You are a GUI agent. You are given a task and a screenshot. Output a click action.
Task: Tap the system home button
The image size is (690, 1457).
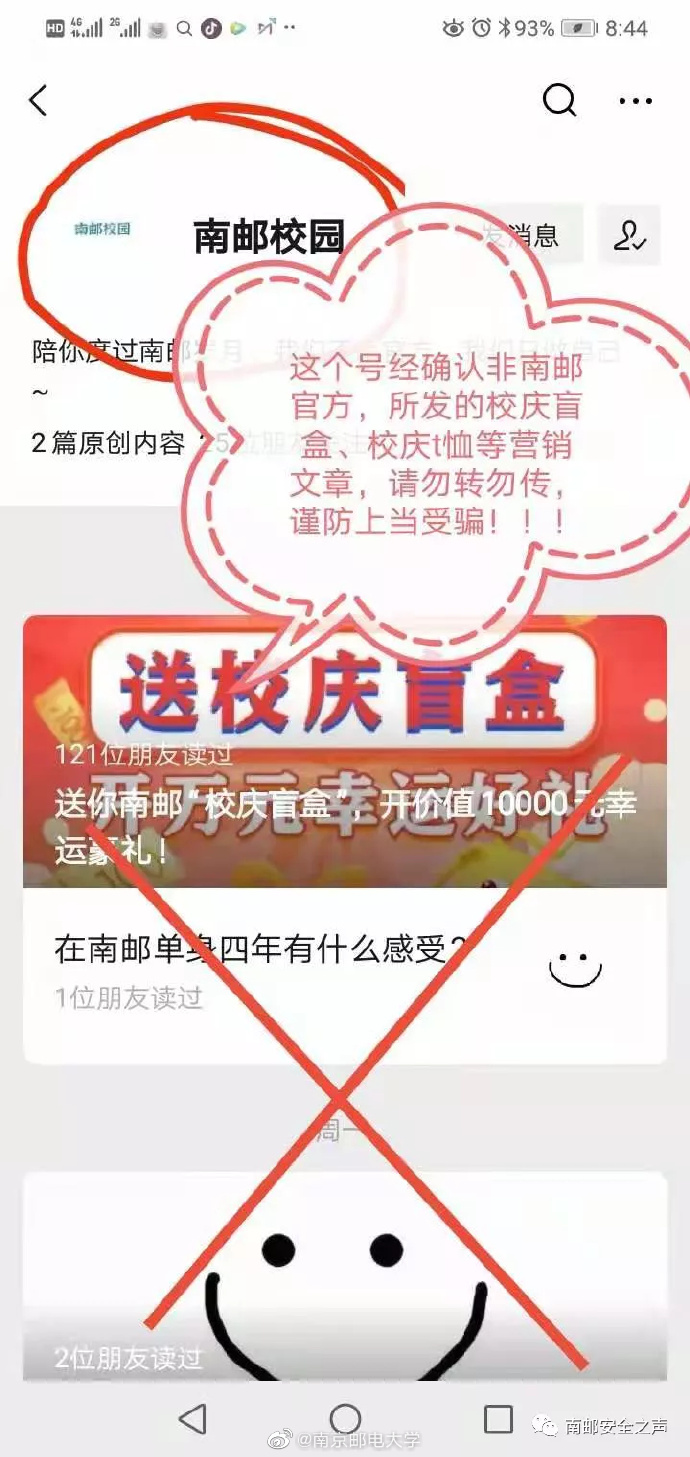coord(345,1418)
